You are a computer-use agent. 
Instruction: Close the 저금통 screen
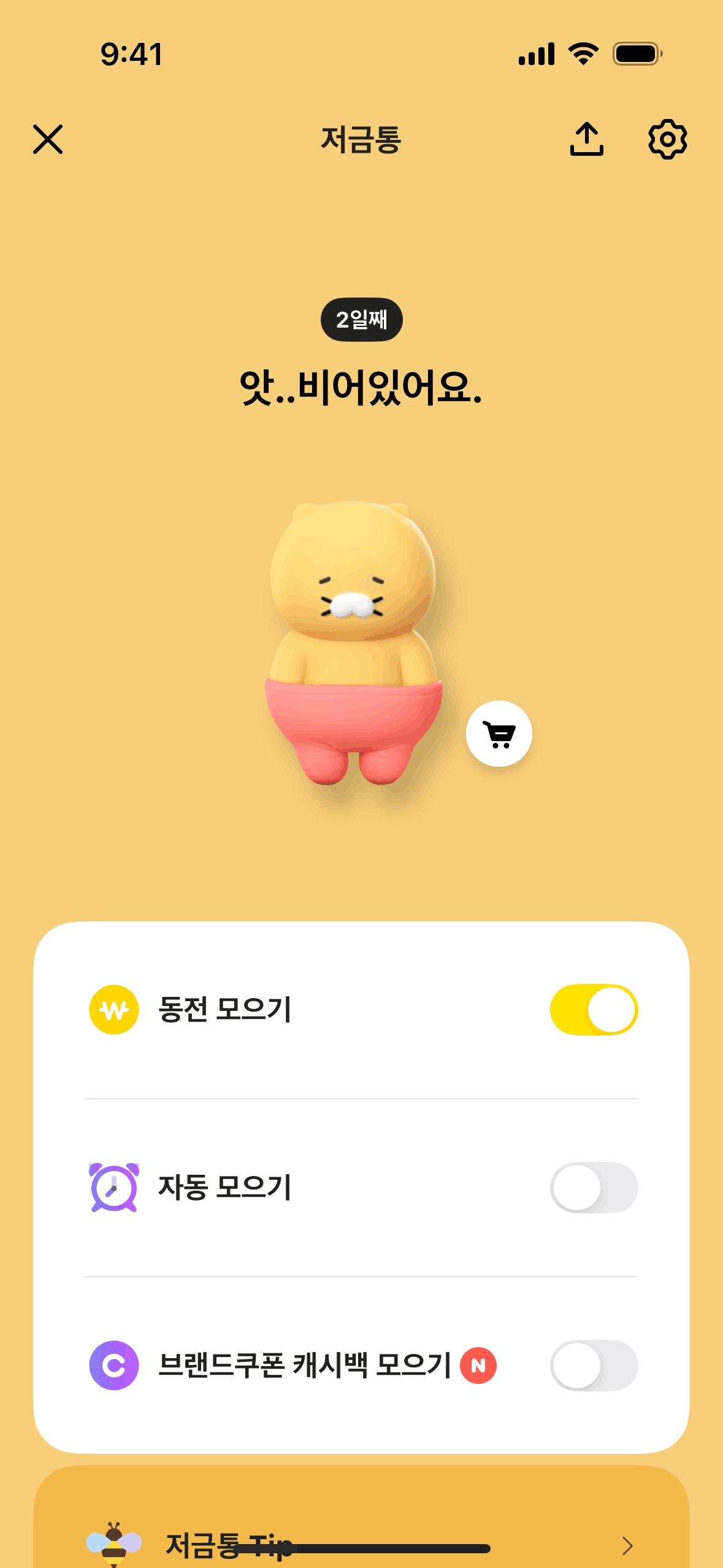[x=48, y=139]
